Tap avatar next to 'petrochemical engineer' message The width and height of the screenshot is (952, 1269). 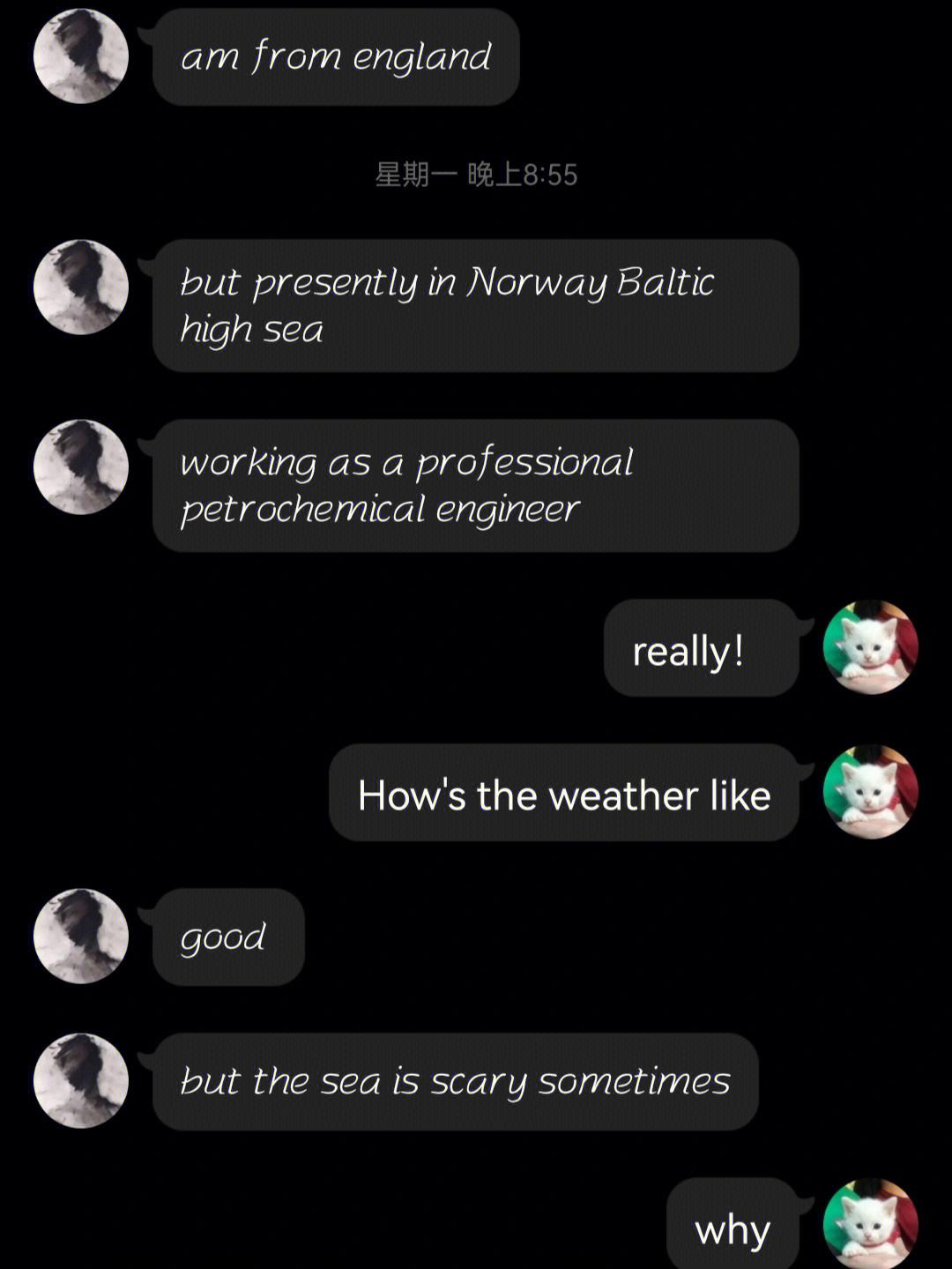click(81, 467)
